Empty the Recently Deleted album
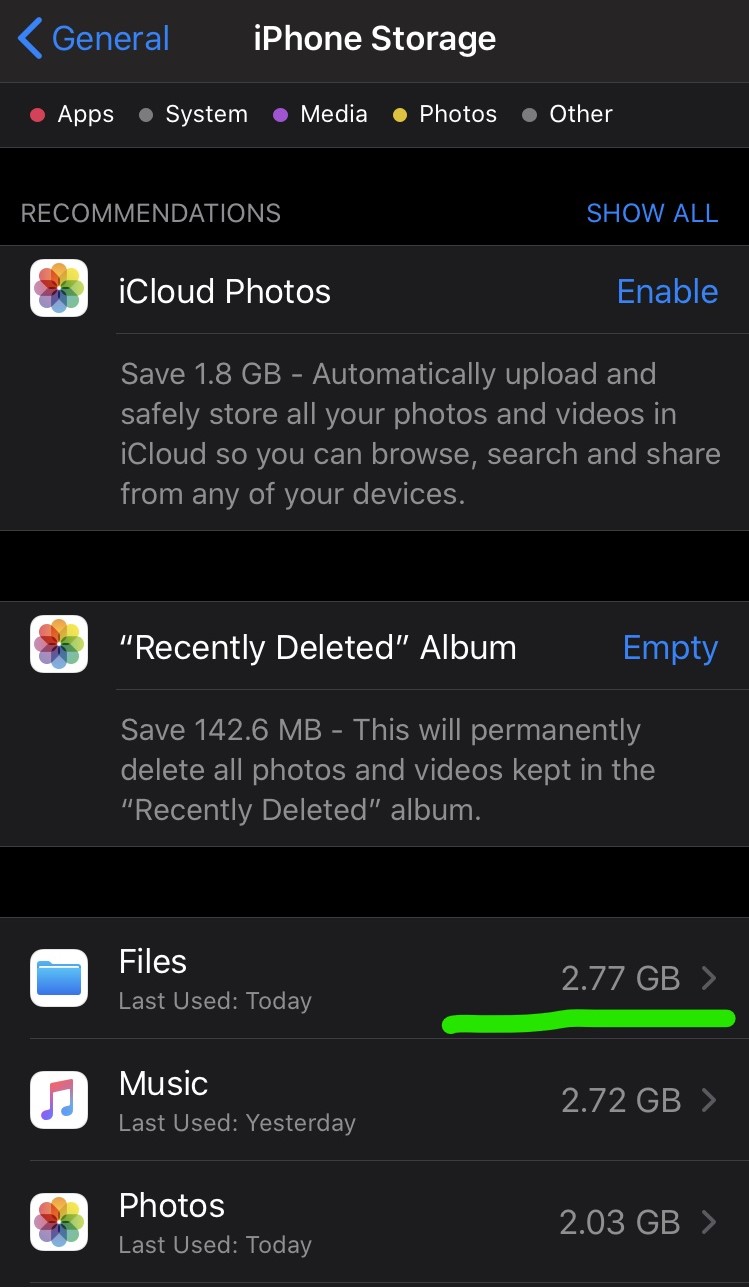Image resolution: width=749 pixels, height=1287 pixels. 670,648
